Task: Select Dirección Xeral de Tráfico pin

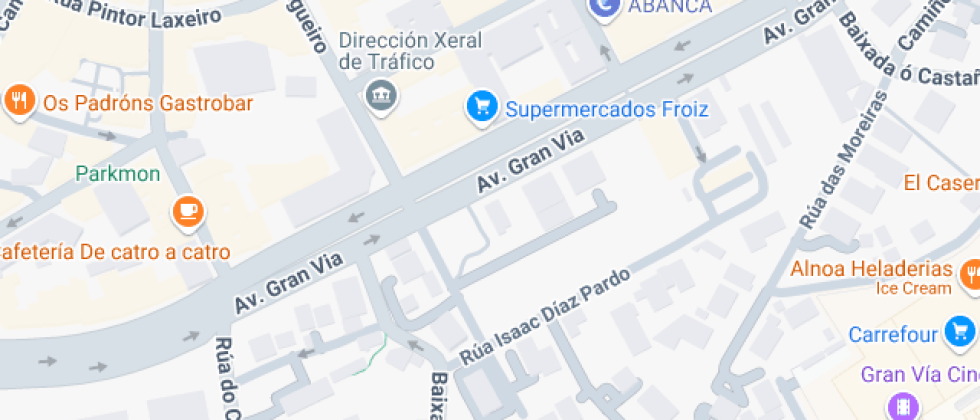Action: pyautogui.click(x=382, y=97)
